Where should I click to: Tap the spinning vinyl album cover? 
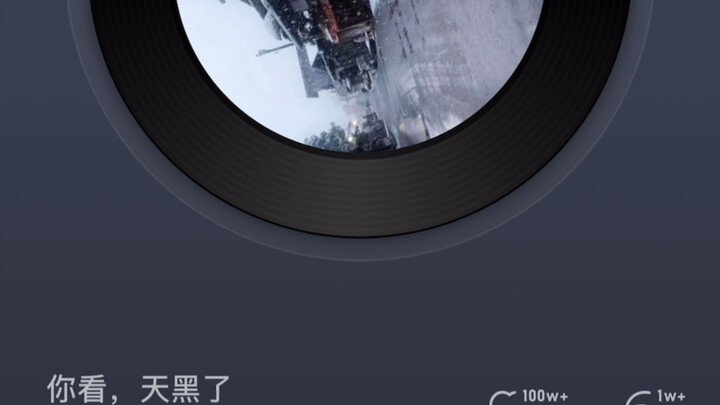coord(362,60)
